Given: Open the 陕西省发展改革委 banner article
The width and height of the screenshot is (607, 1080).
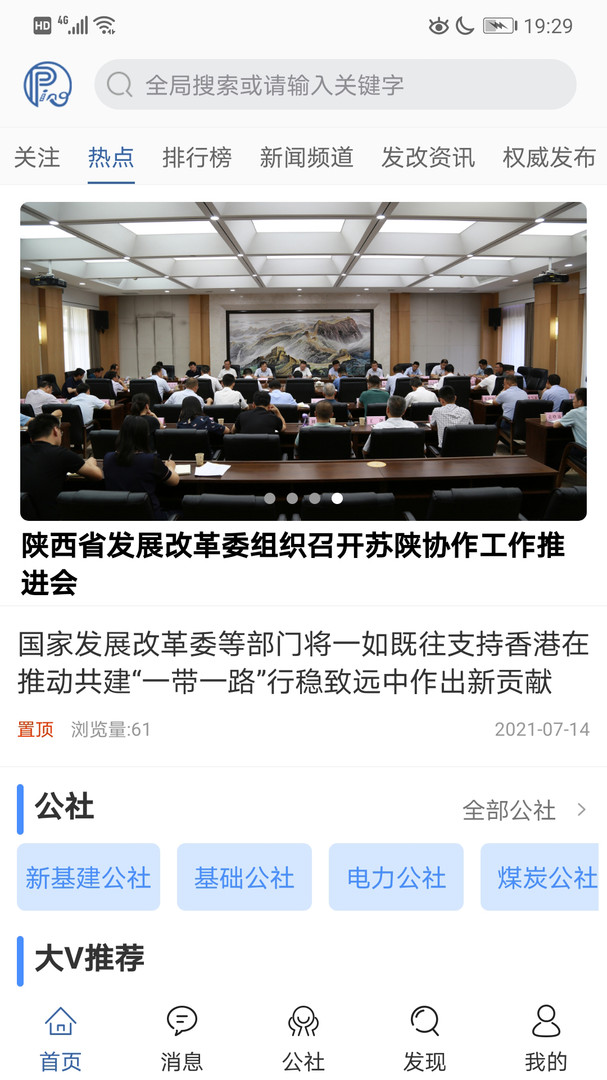Looking at the screenshot, I should [303, 361].
